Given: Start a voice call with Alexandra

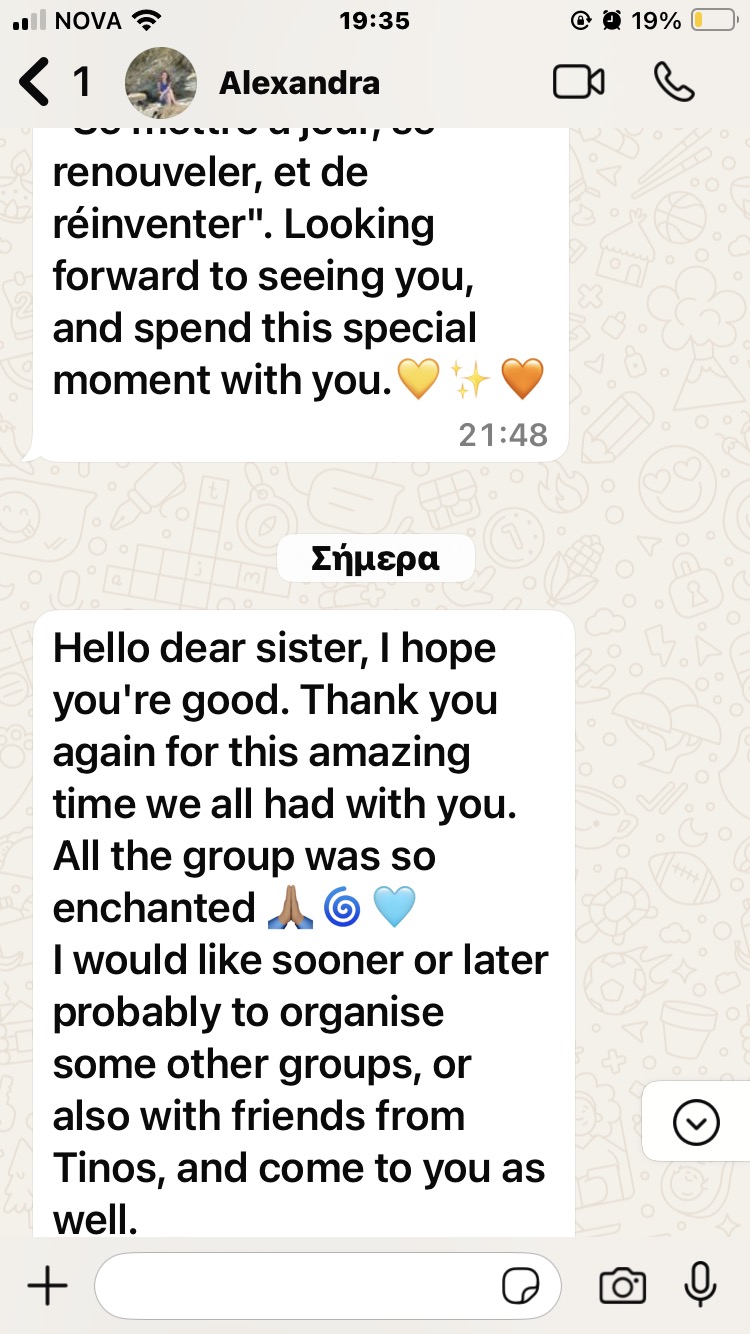Looking at the screenshot, I should [674, 82].
